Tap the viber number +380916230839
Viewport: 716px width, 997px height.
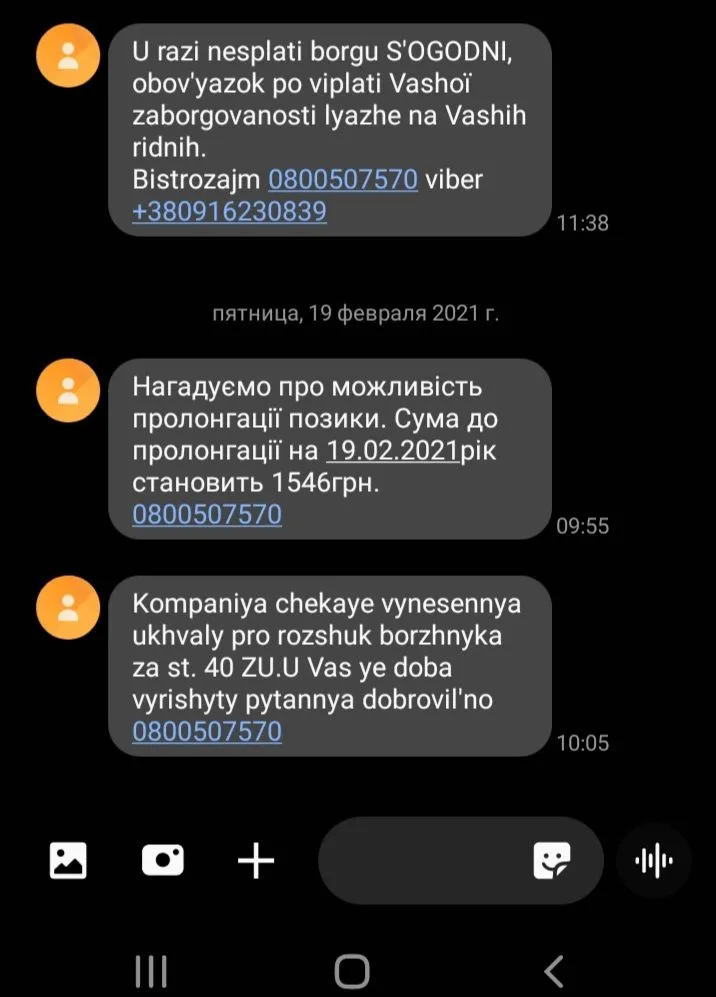click(x=229, y=212)
